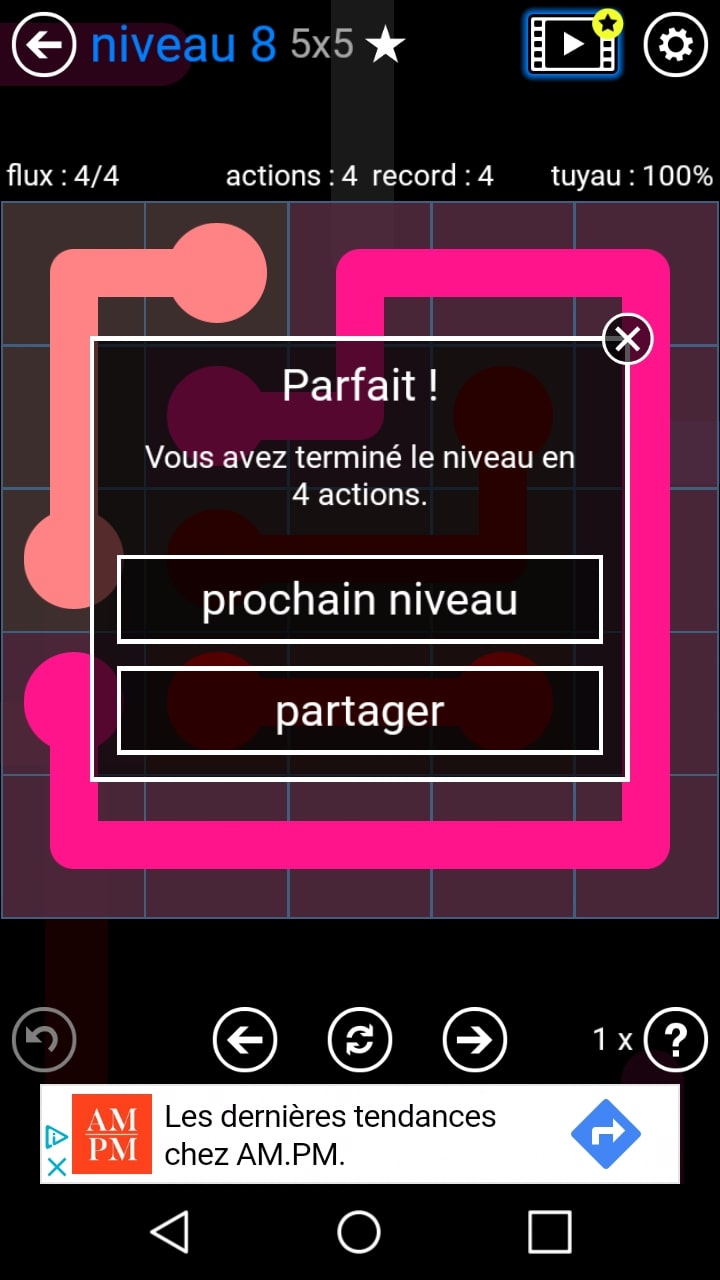
Task: Open the settings gear
Action: (x=676, y=45)
